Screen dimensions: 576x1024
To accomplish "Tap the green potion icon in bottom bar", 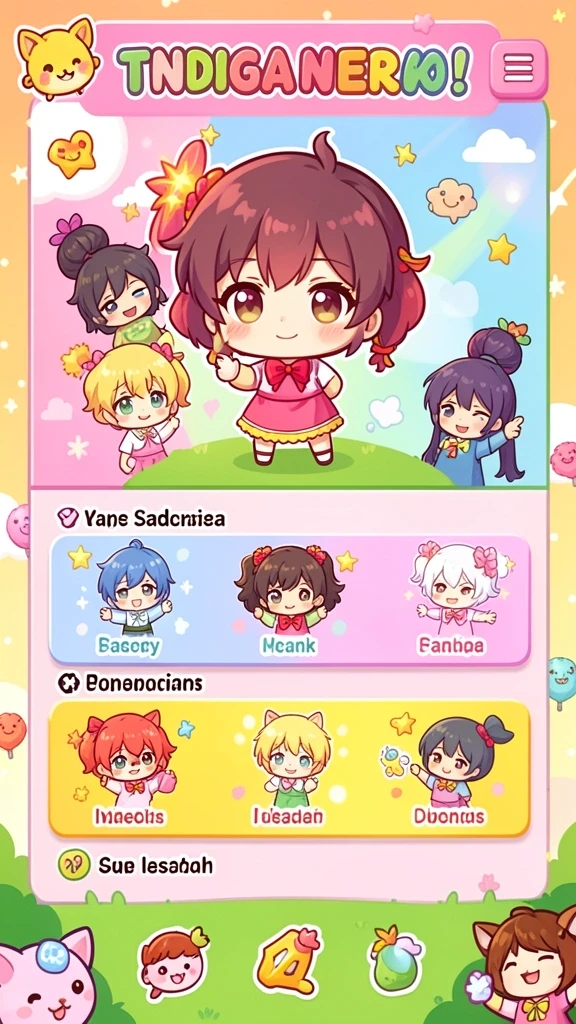I will (x=395, y=959).
